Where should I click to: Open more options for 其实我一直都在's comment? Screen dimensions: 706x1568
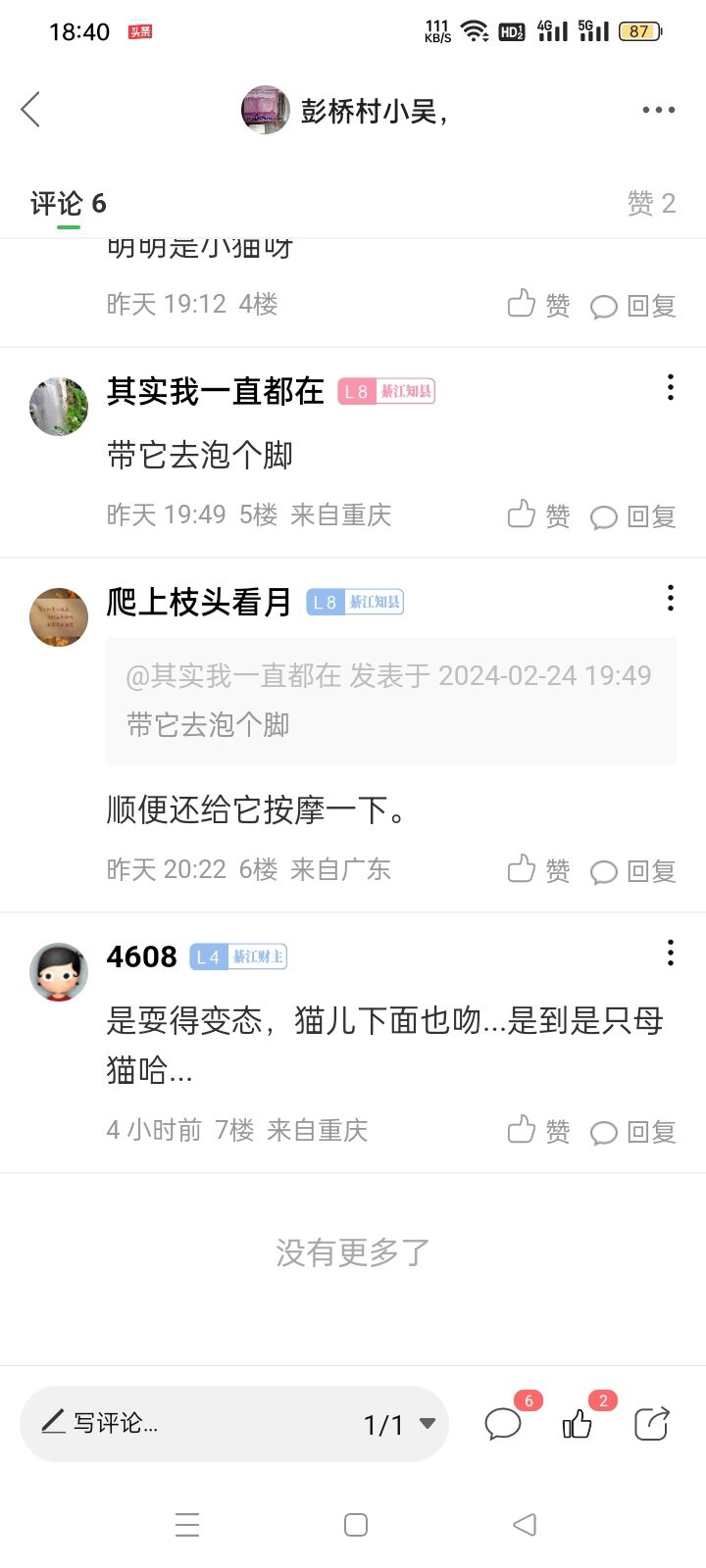pos(671,387)
